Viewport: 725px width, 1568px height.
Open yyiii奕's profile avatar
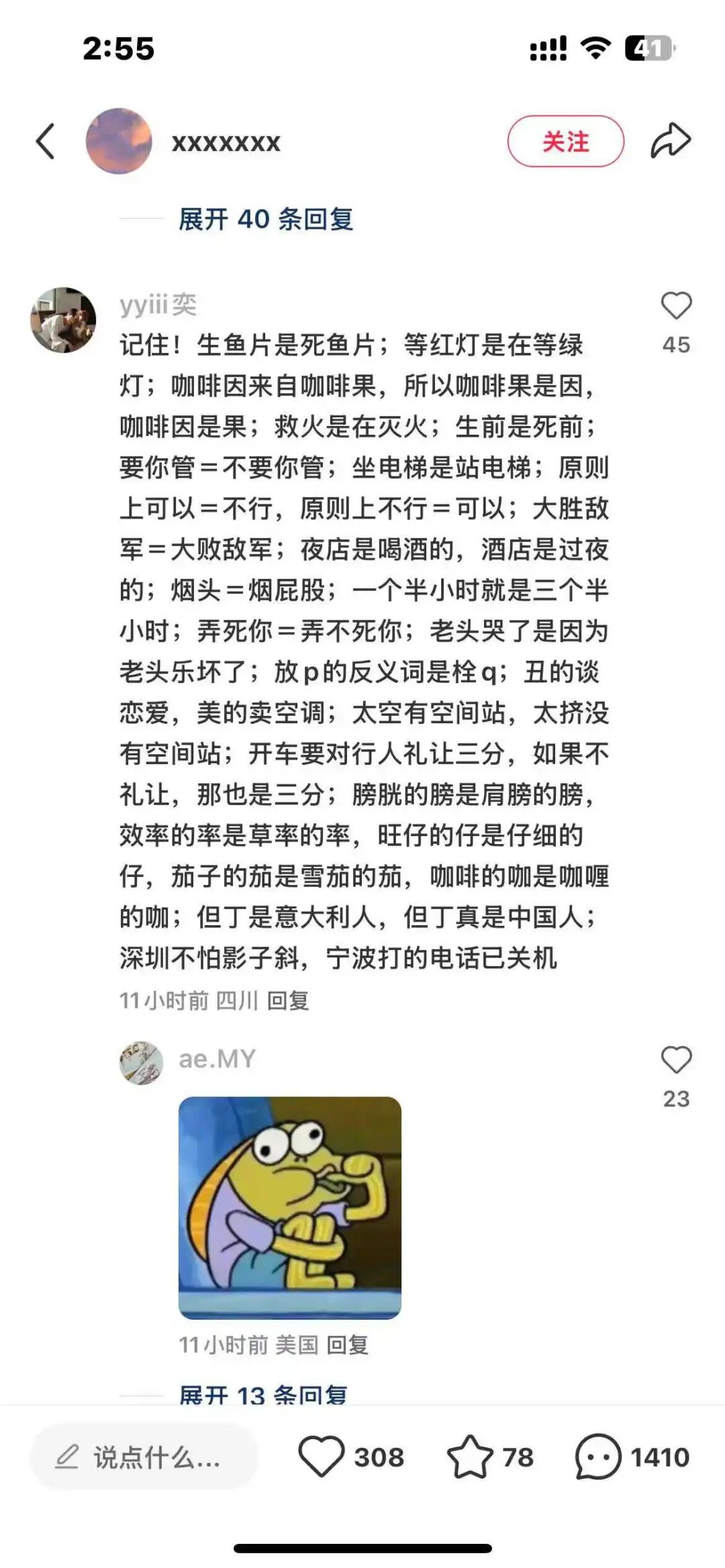click(x=63, y=320)
